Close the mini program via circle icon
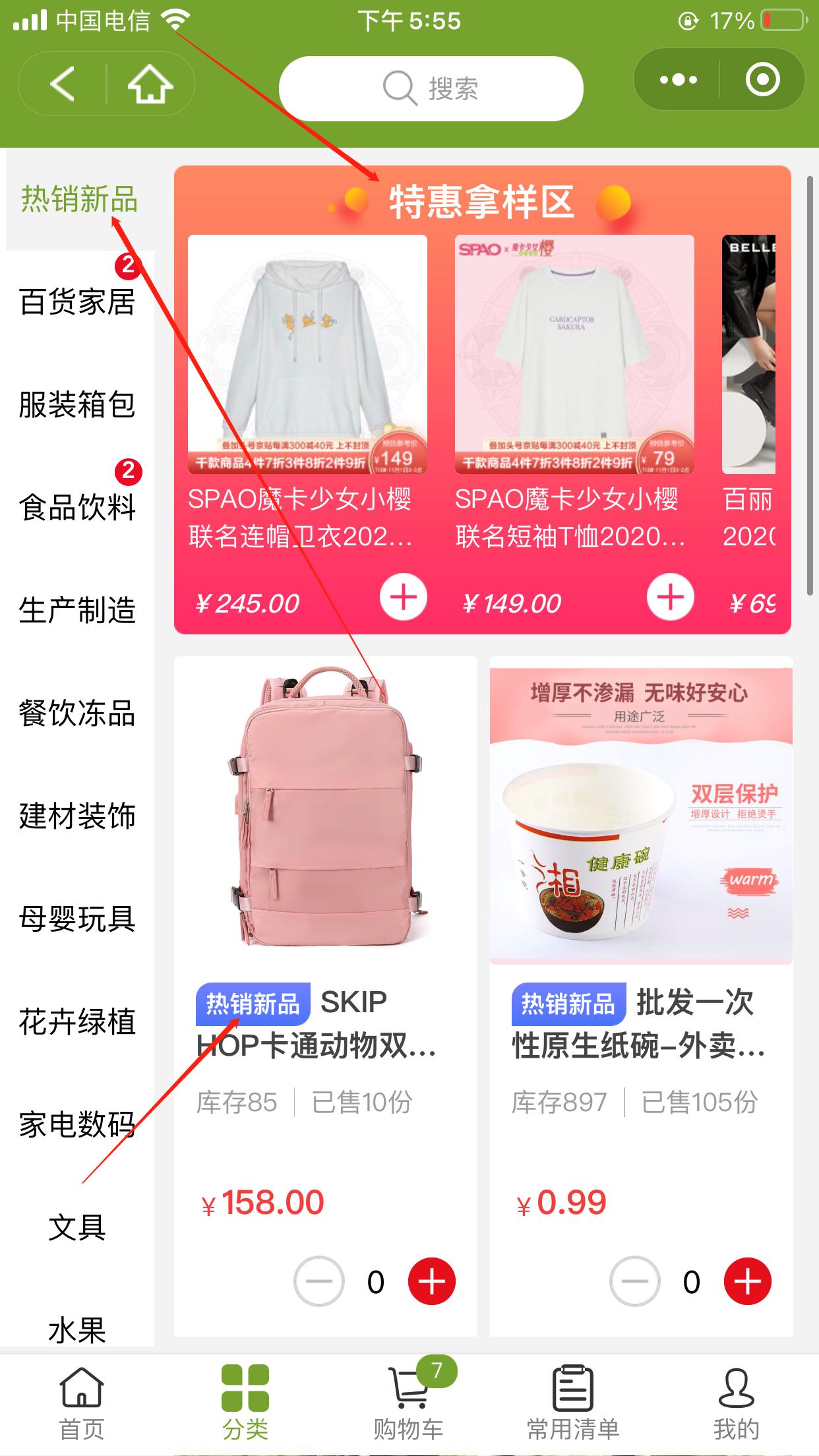Screen dimensions: 819x1456 (762, 80)
